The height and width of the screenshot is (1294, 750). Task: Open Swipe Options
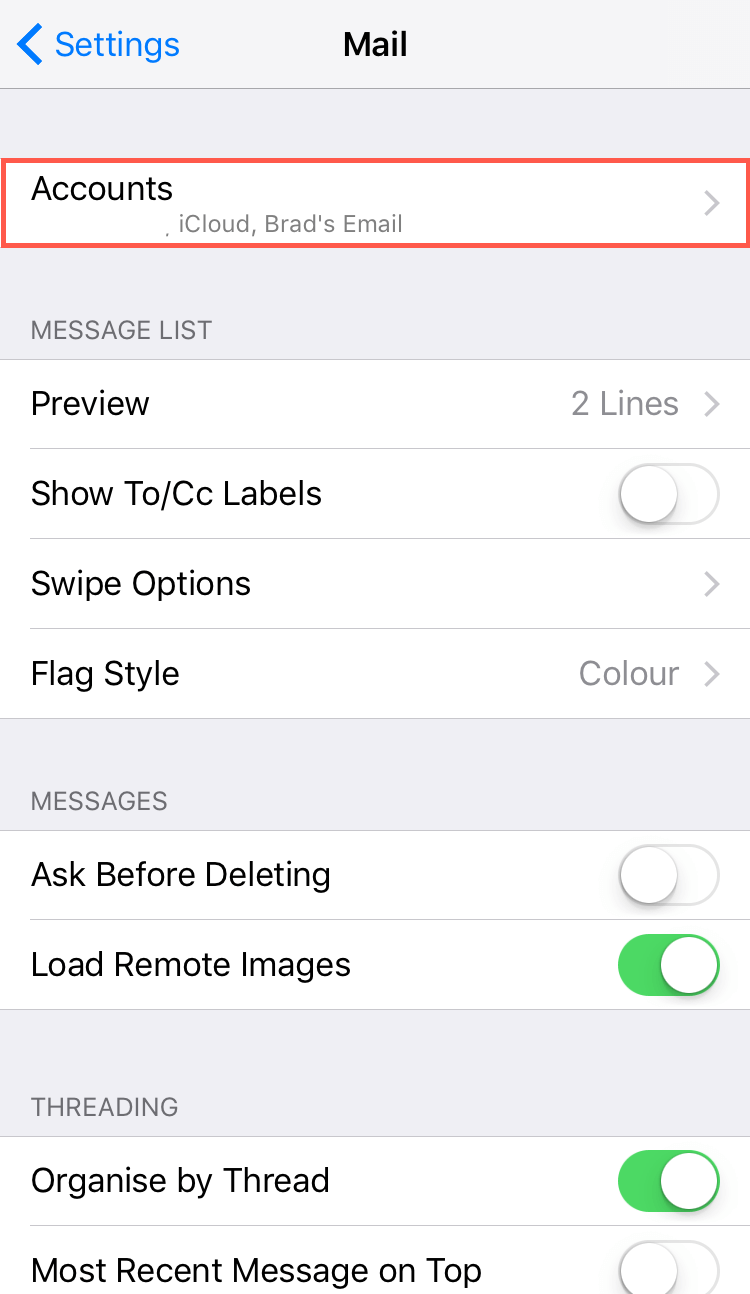(375, 584)
